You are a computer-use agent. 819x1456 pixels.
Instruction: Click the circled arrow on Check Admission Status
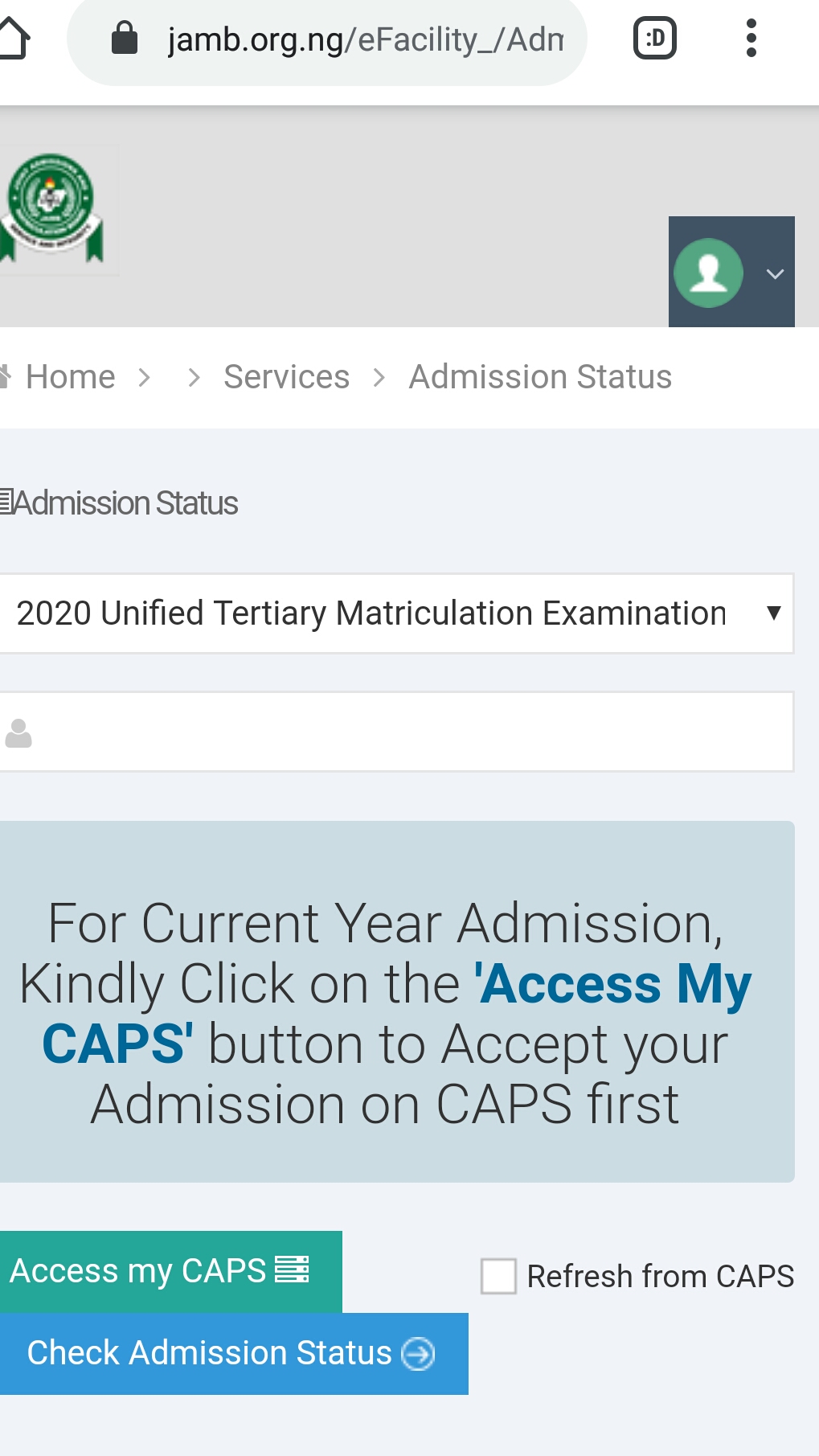(417, 1352)
